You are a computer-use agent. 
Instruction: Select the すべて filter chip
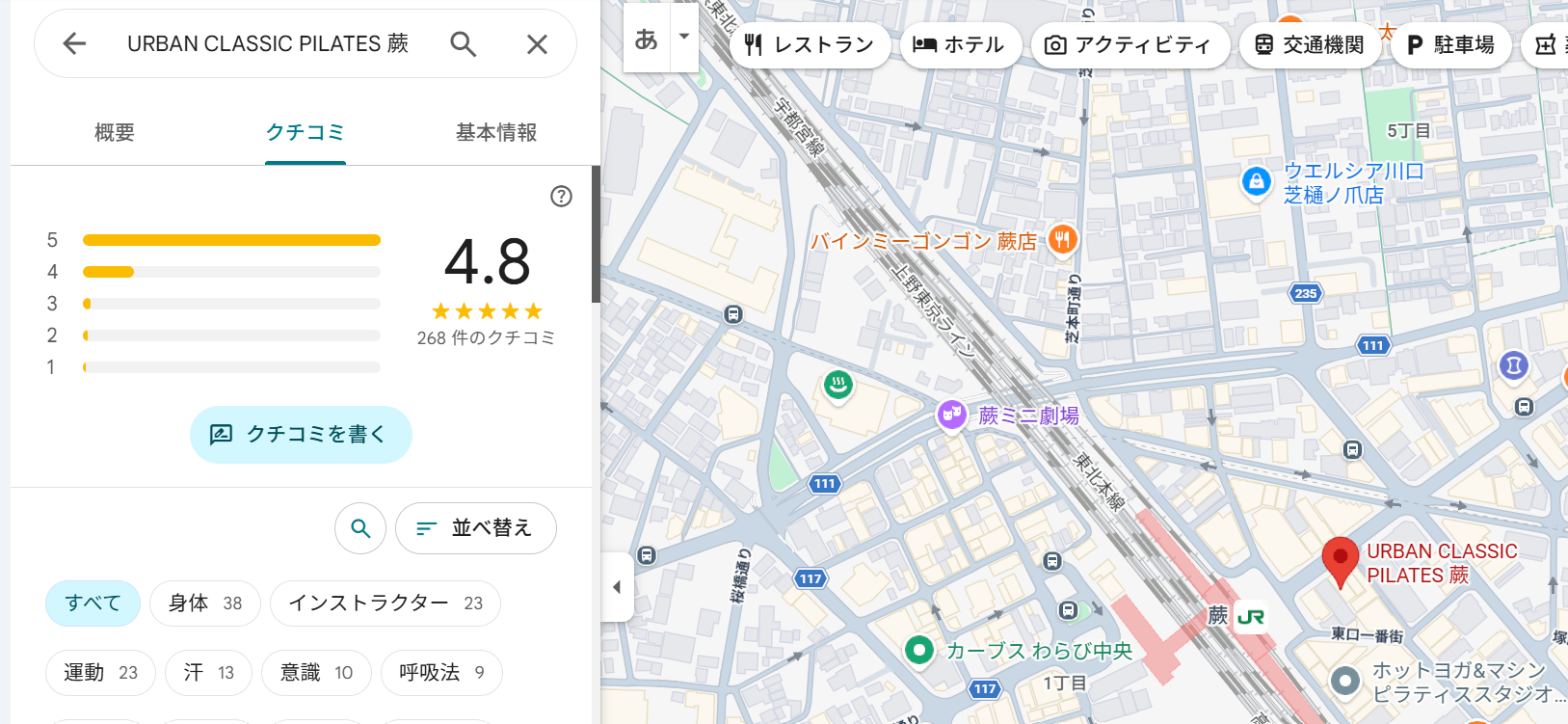(x=93, y=603)
